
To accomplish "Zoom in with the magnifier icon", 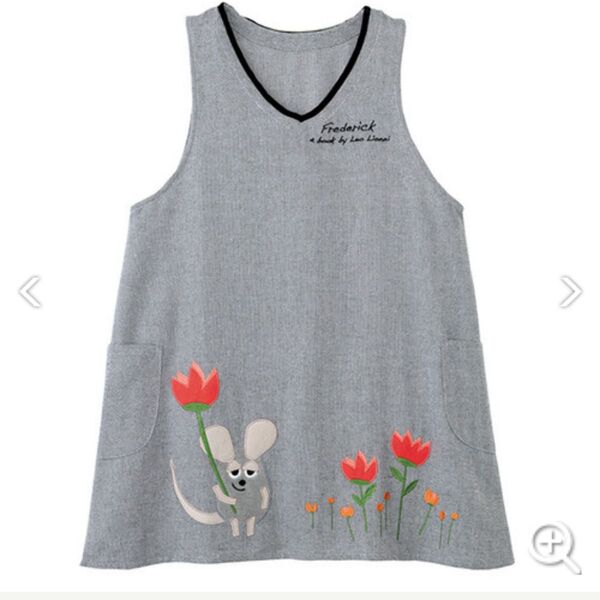I will (x=554, y=546).
